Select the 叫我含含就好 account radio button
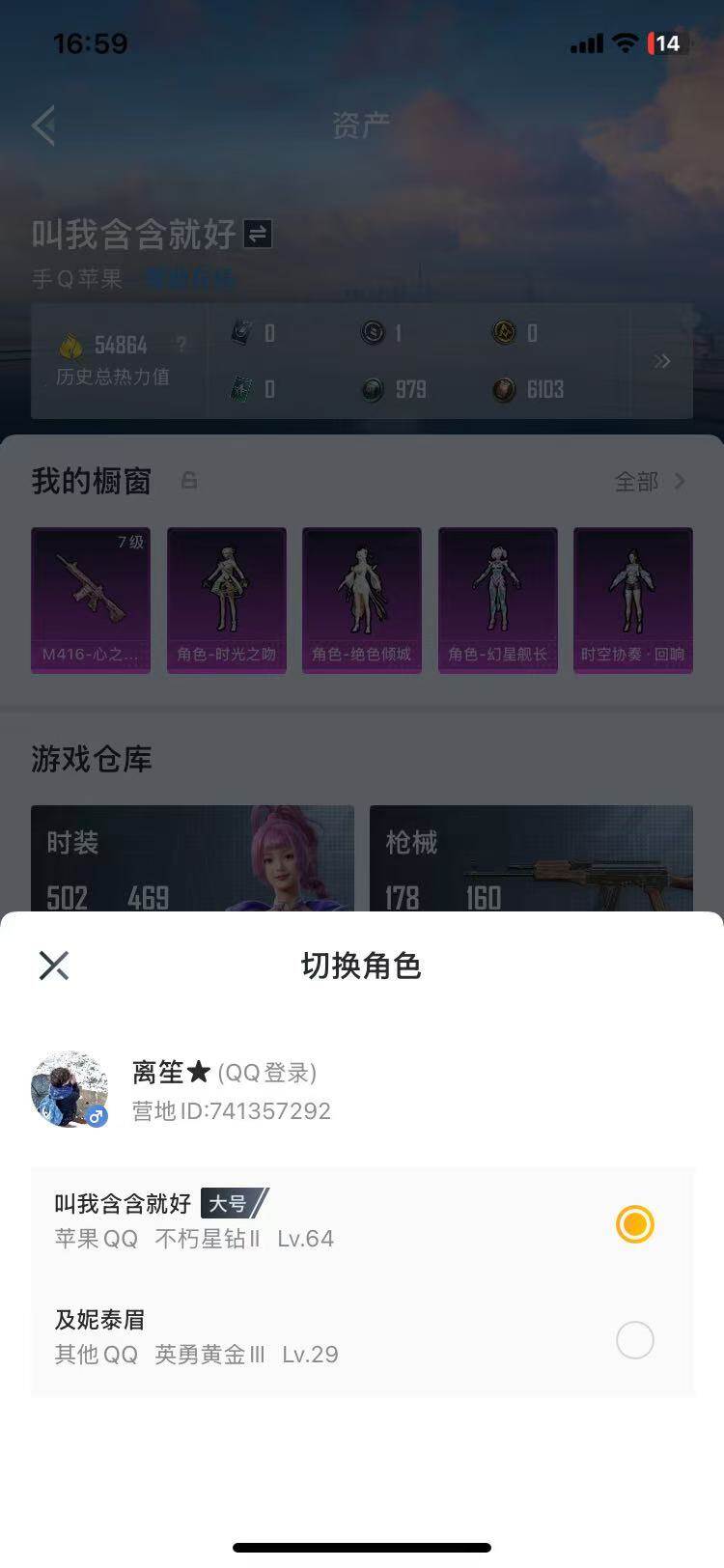The image size is (724, 1568). click(634, 1224)
